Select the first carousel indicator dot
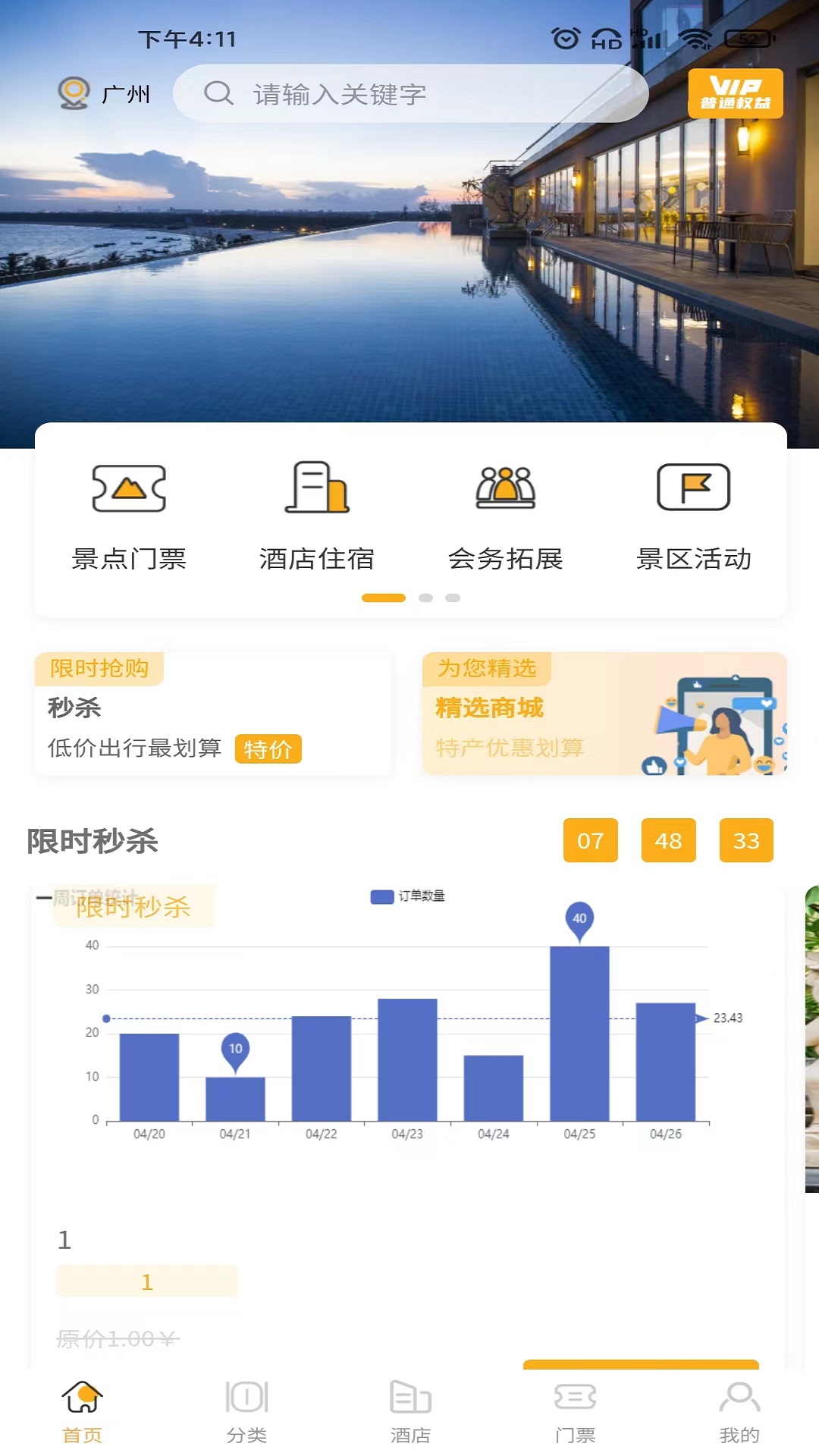Screen dimensions: 819x1456 pos(383,598)
